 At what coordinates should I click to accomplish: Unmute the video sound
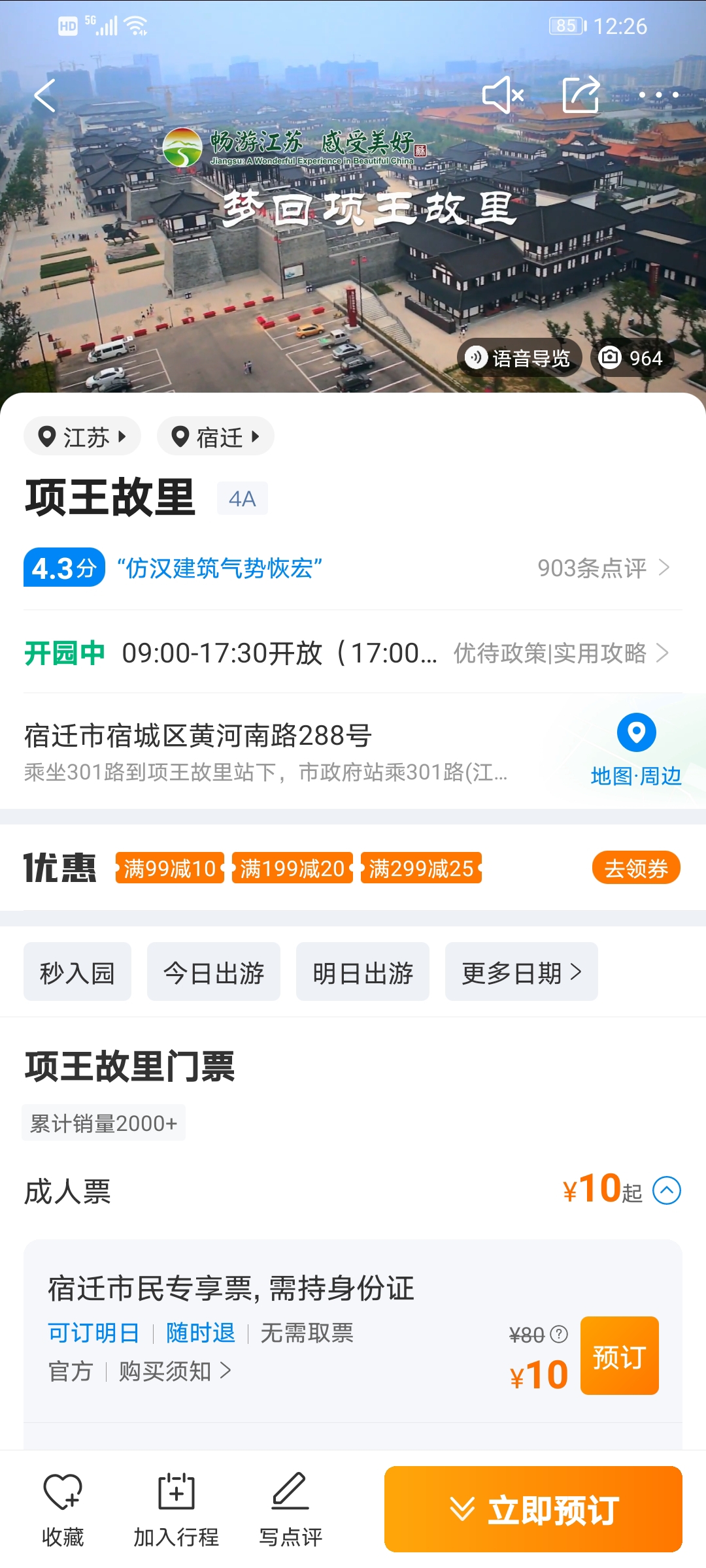coord(503,95)
